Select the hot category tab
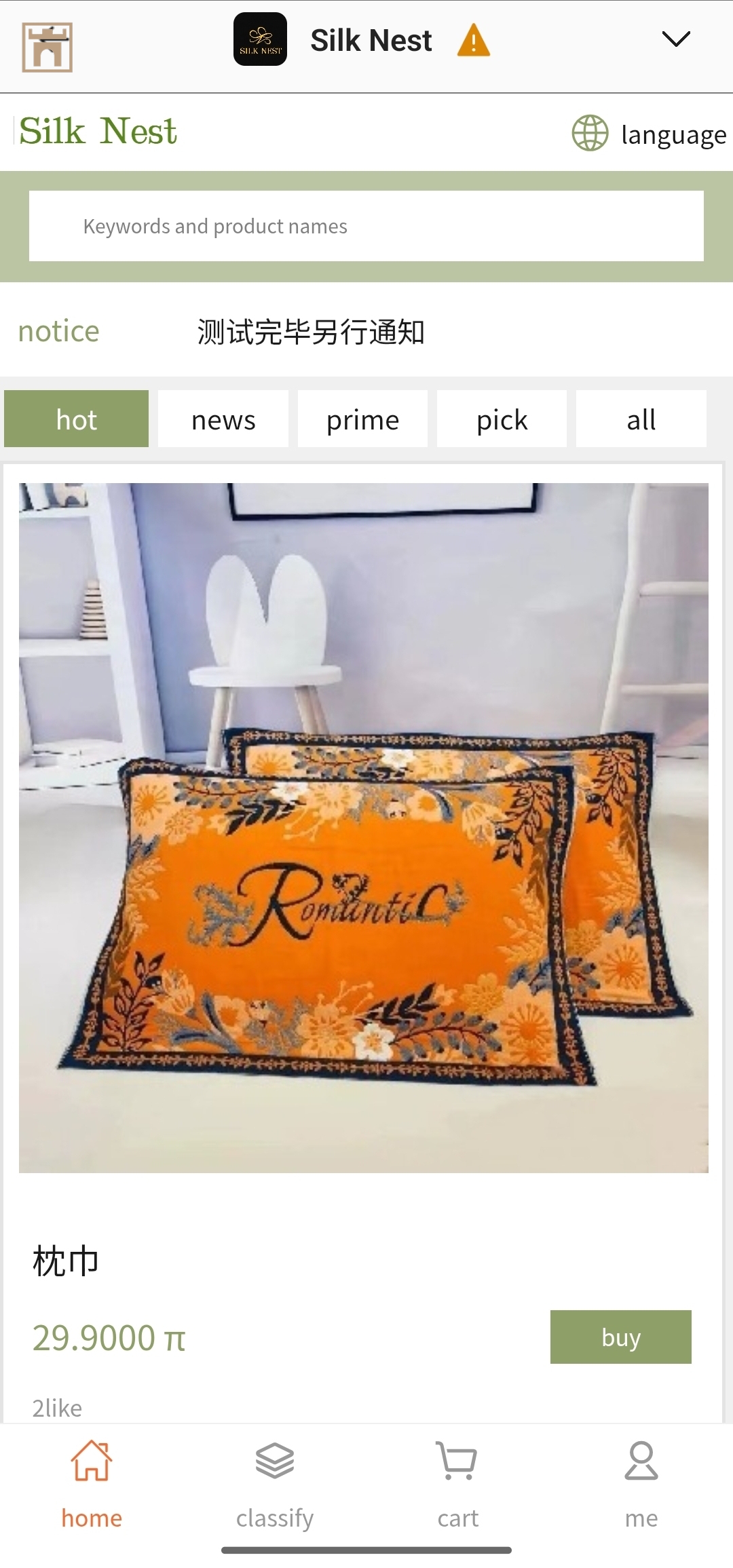The height and width of the screenshot is (1568, 733). click(77, 419)
